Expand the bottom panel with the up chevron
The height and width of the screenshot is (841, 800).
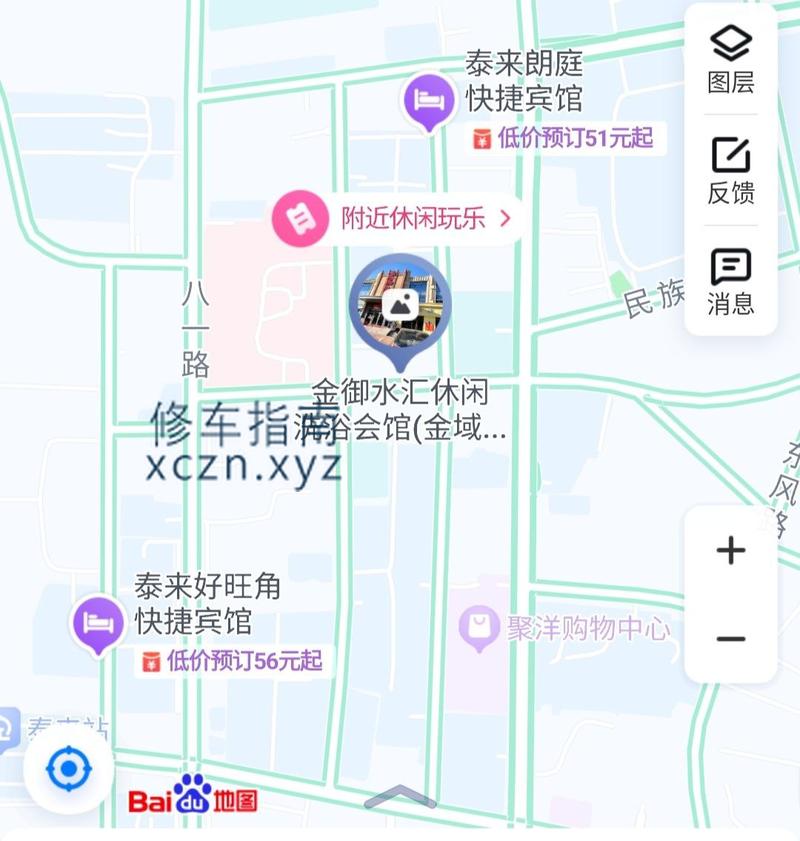pos(399,797)
